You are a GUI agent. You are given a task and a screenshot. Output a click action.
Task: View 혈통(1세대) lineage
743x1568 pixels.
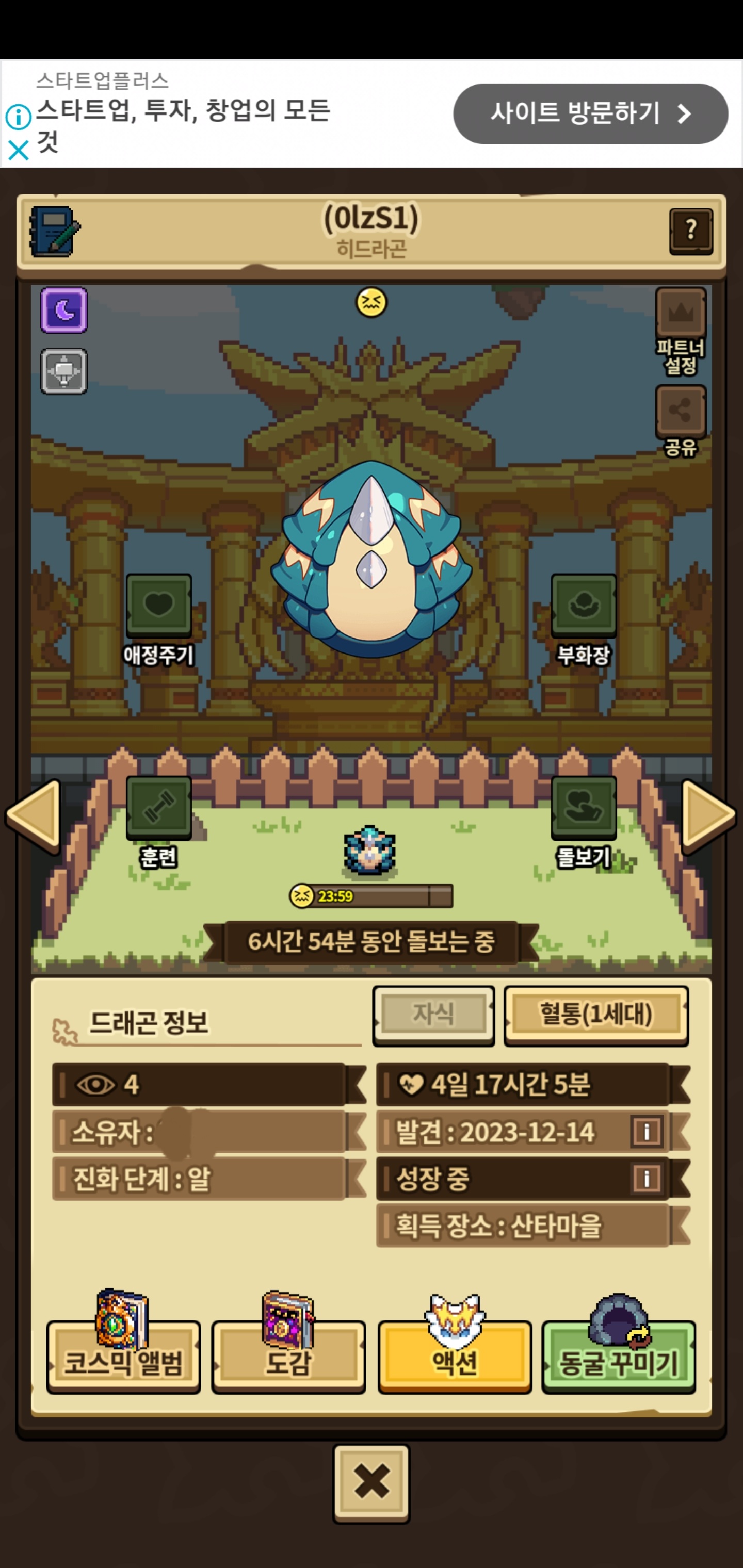point(595,1015)
